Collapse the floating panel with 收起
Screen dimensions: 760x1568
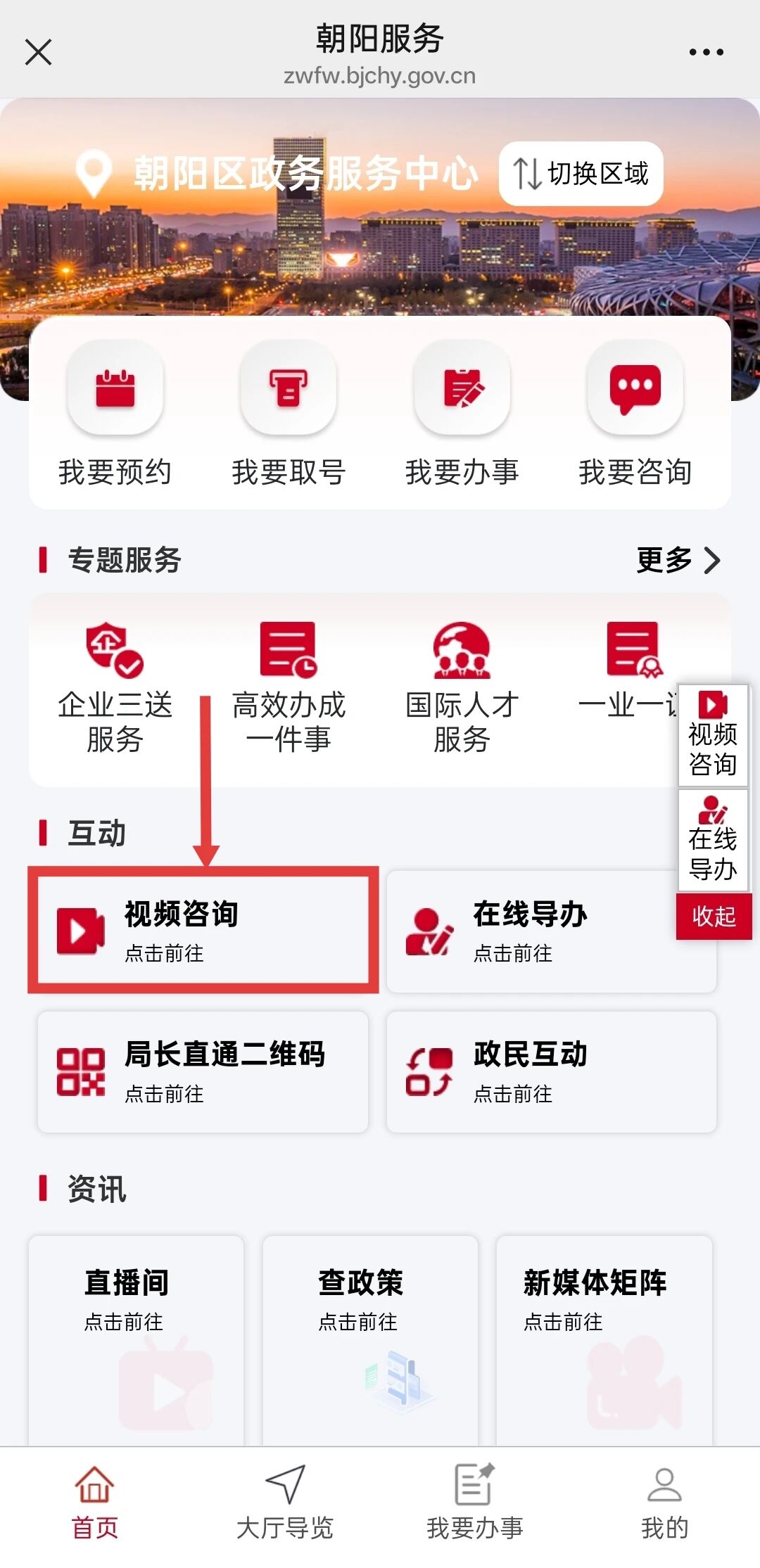(714, 917)
